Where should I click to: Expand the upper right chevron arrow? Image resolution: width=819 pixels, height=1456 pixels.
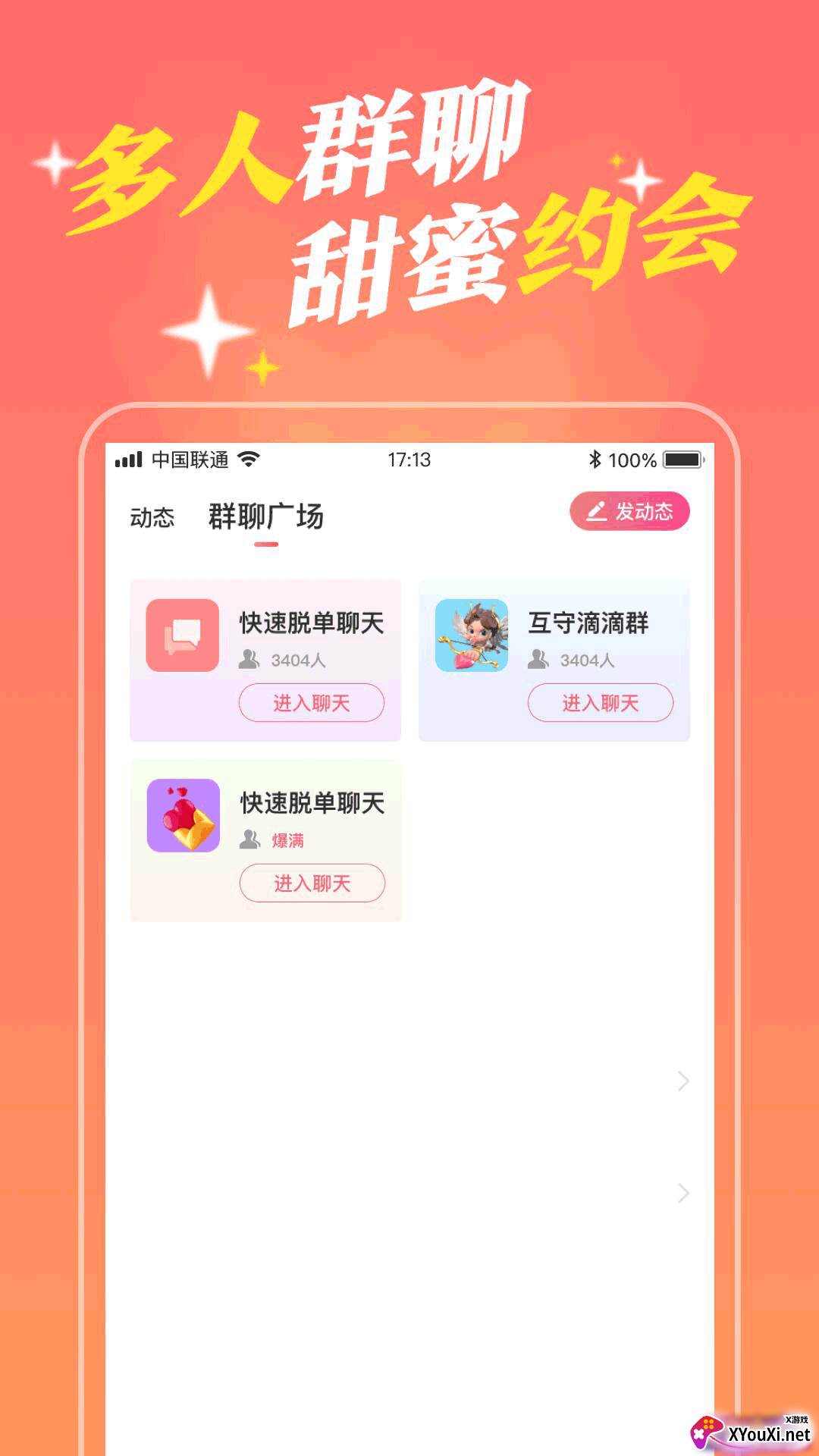pos(682,1080)
